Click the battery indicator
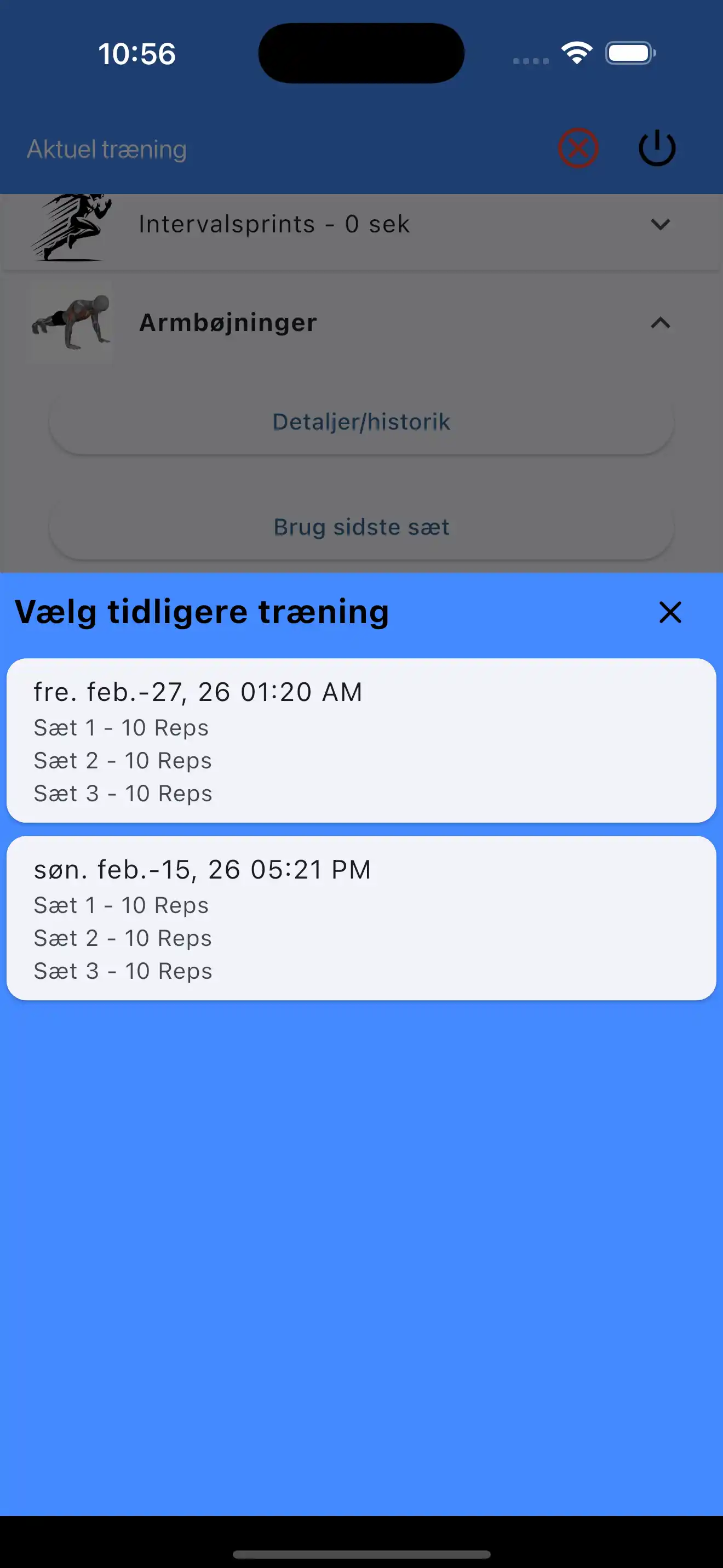The width and height of the screenshot is (723, 1568). click(630, 53)
